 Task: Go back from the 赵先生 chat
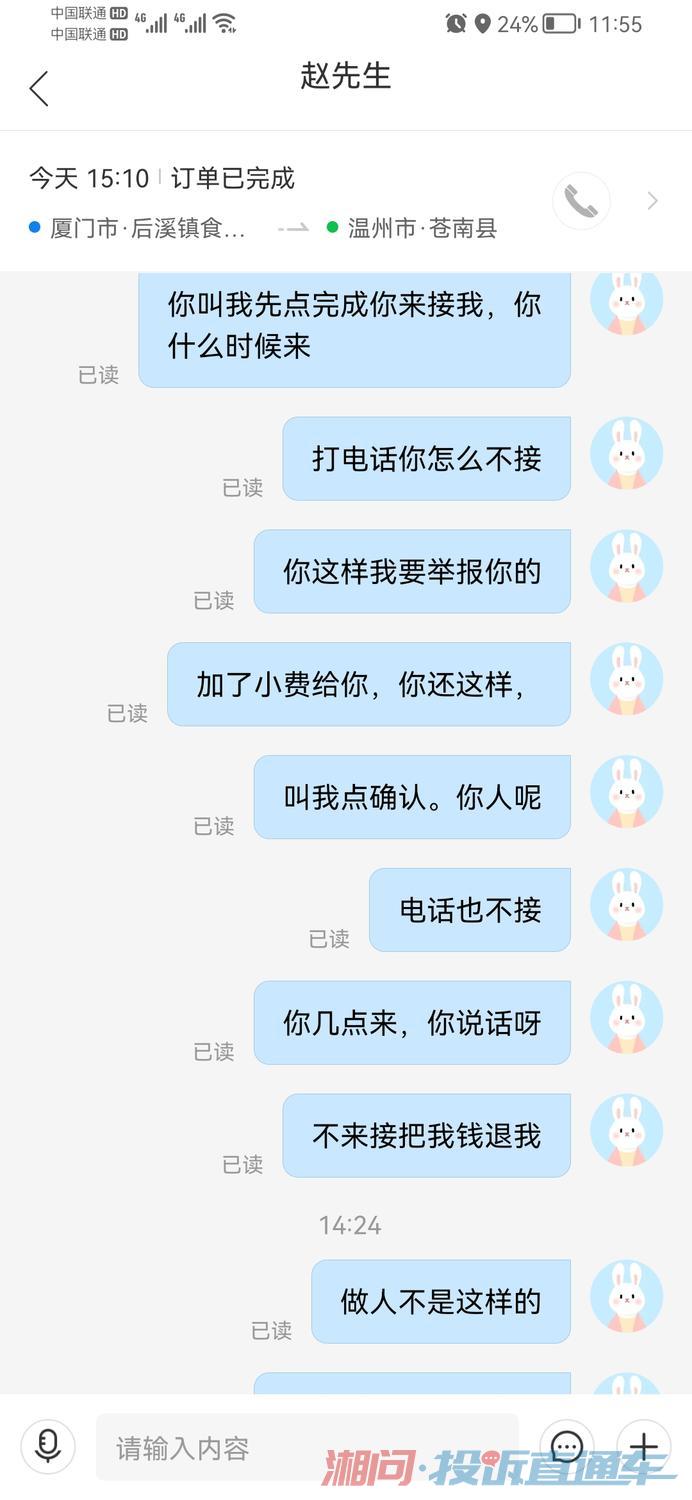39,88
